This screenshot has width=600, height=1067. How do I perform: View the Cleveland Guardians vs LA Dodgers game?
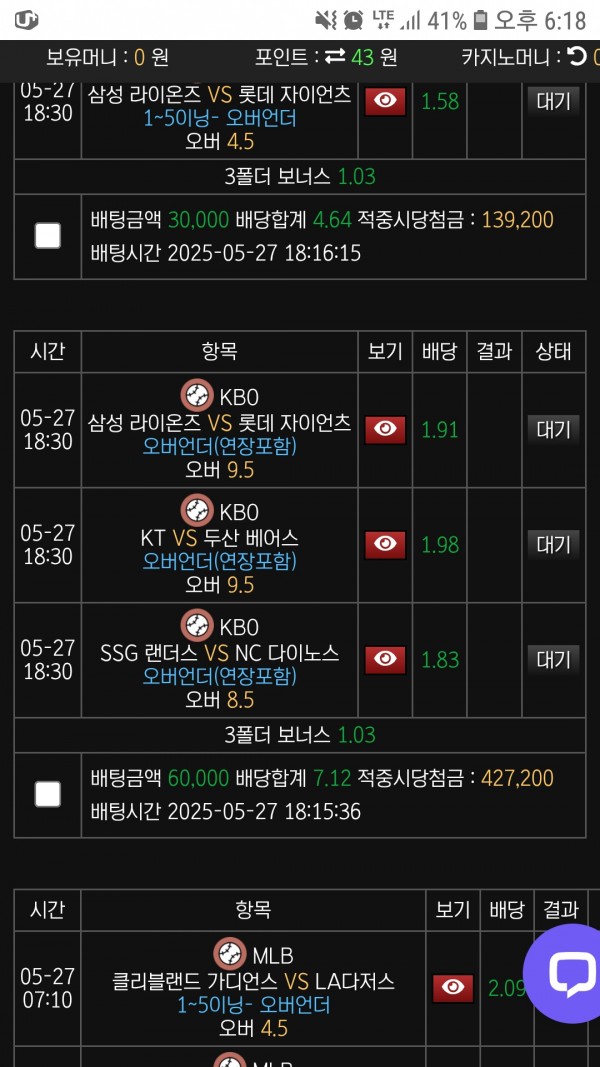453,988
